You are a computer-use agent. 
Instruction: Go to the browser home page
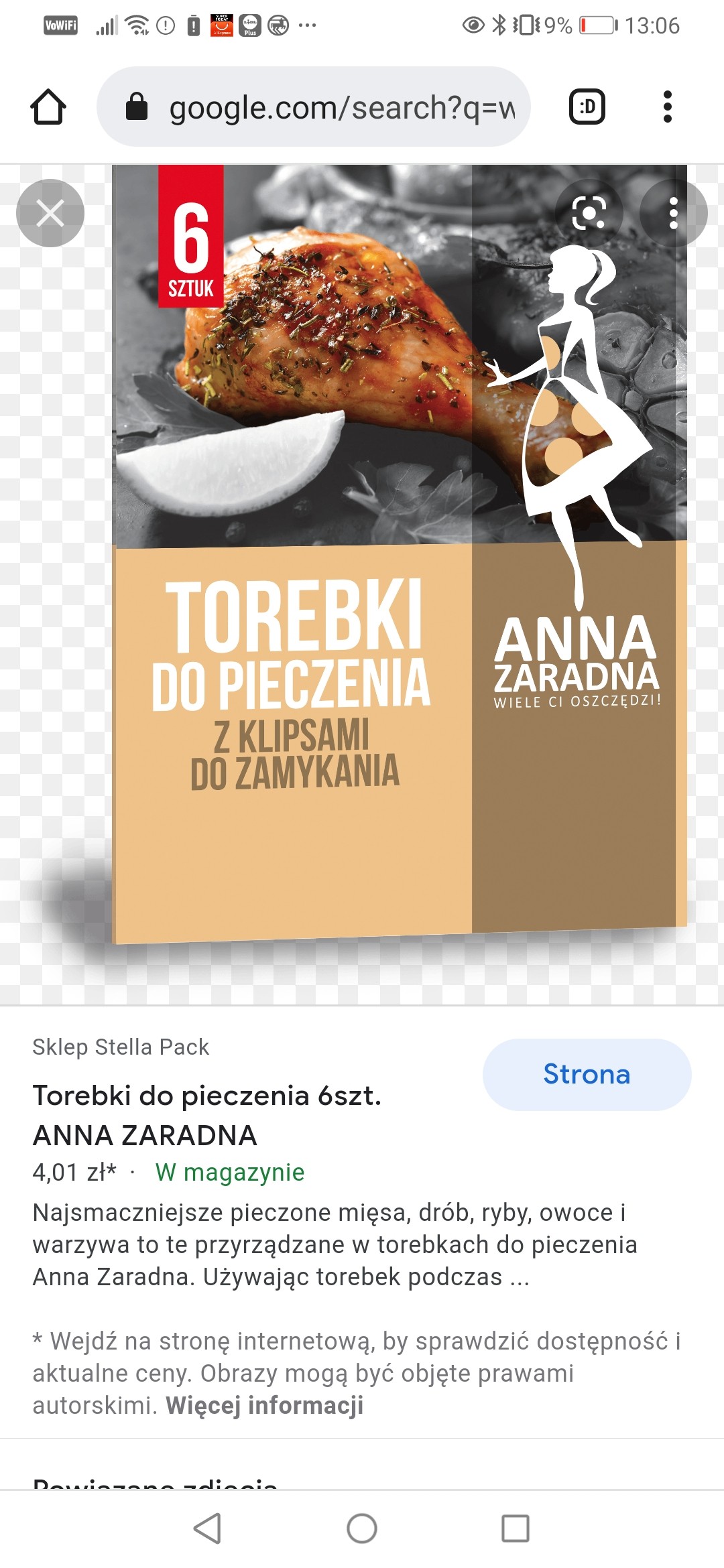pos(48,107)
